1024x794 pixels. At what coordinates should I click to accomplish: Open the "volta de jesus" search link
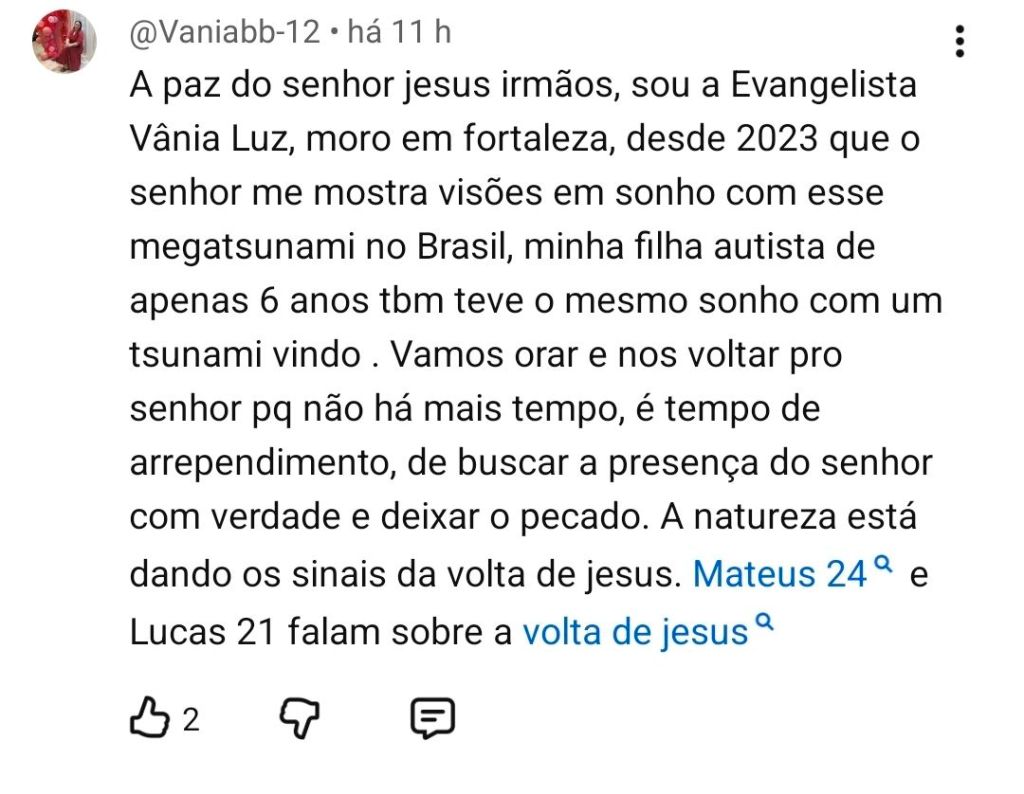point(636,632)
